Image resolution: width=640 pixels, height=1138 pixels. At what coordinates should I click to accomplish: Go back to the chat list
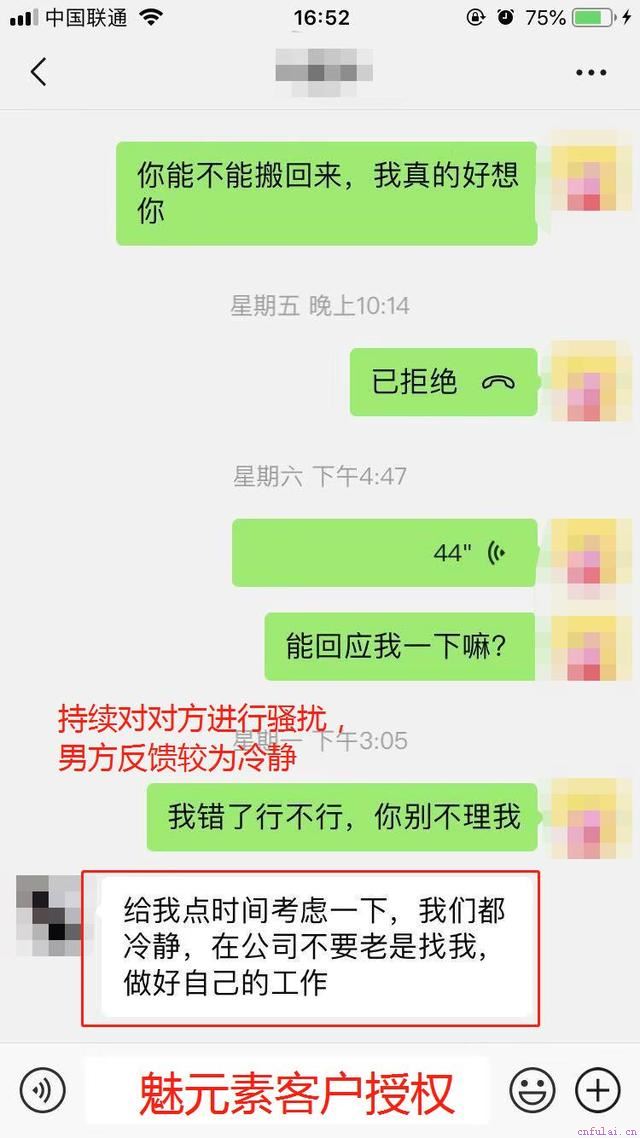point(38,72)
